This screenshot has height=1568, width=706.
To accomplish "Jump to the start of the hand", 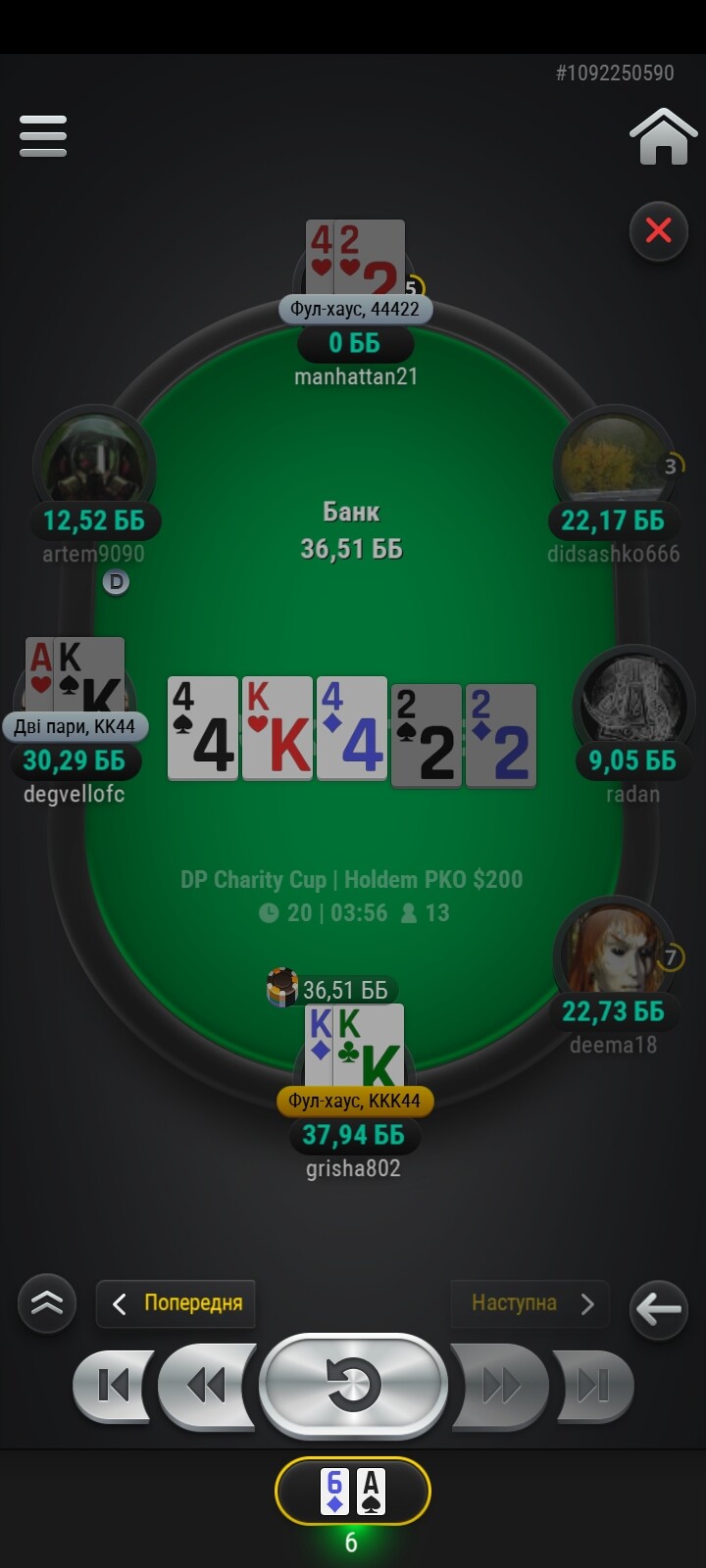I will click(x=113, y=1386).
